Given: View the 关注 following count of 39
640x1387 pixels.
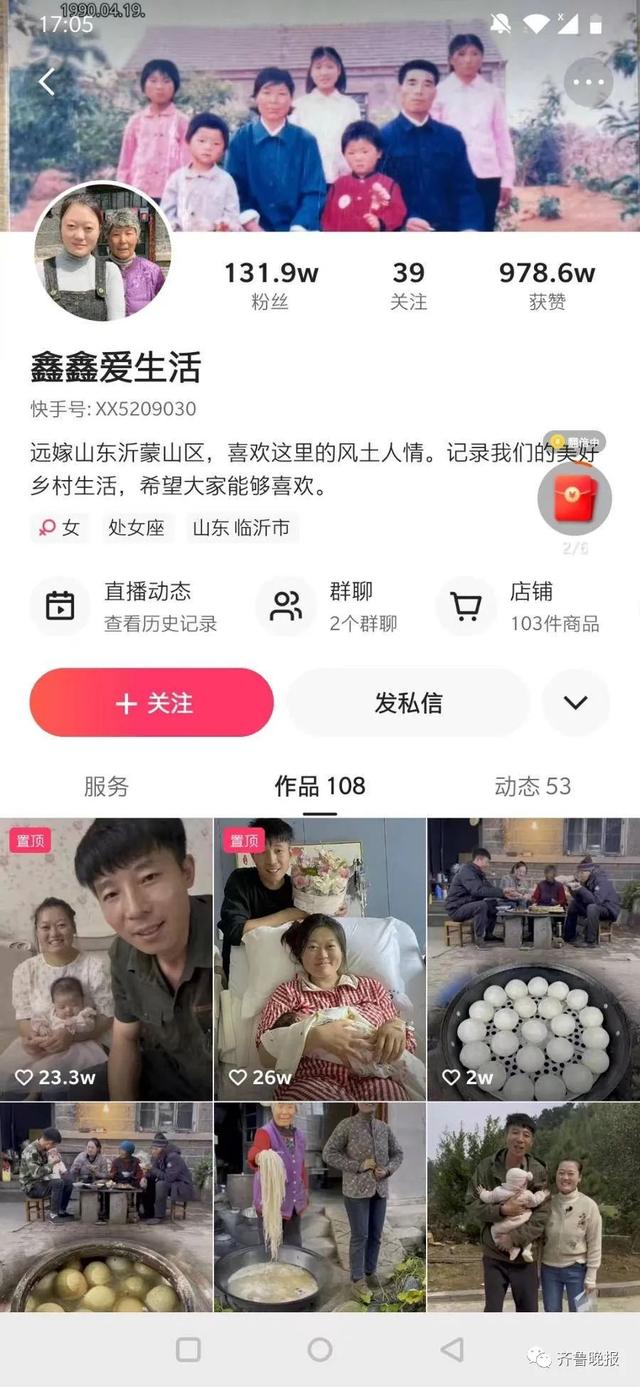Looking at the screenshot, I should (x=408, y=284).
